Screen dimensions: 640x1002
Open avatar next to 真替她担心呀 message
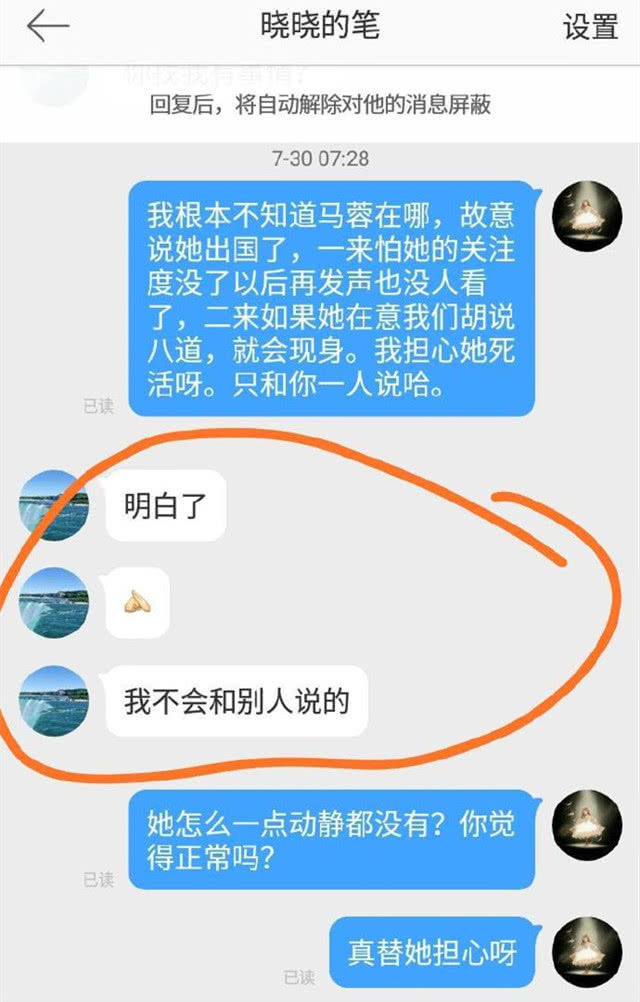click(x=587, y=950)
